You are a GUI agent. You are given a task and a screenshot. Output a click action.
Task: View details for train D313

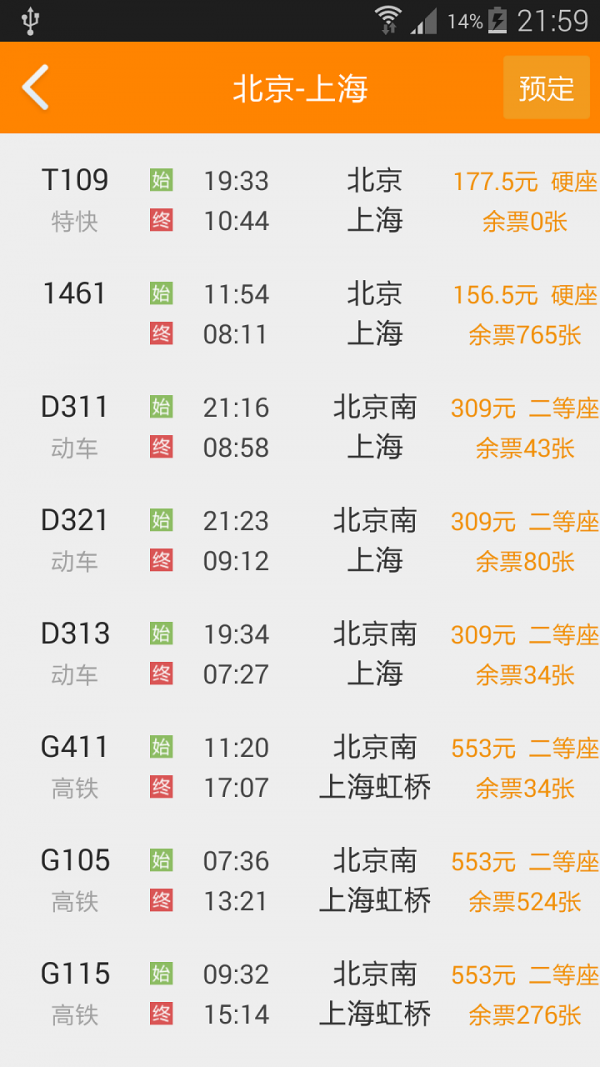300,653
